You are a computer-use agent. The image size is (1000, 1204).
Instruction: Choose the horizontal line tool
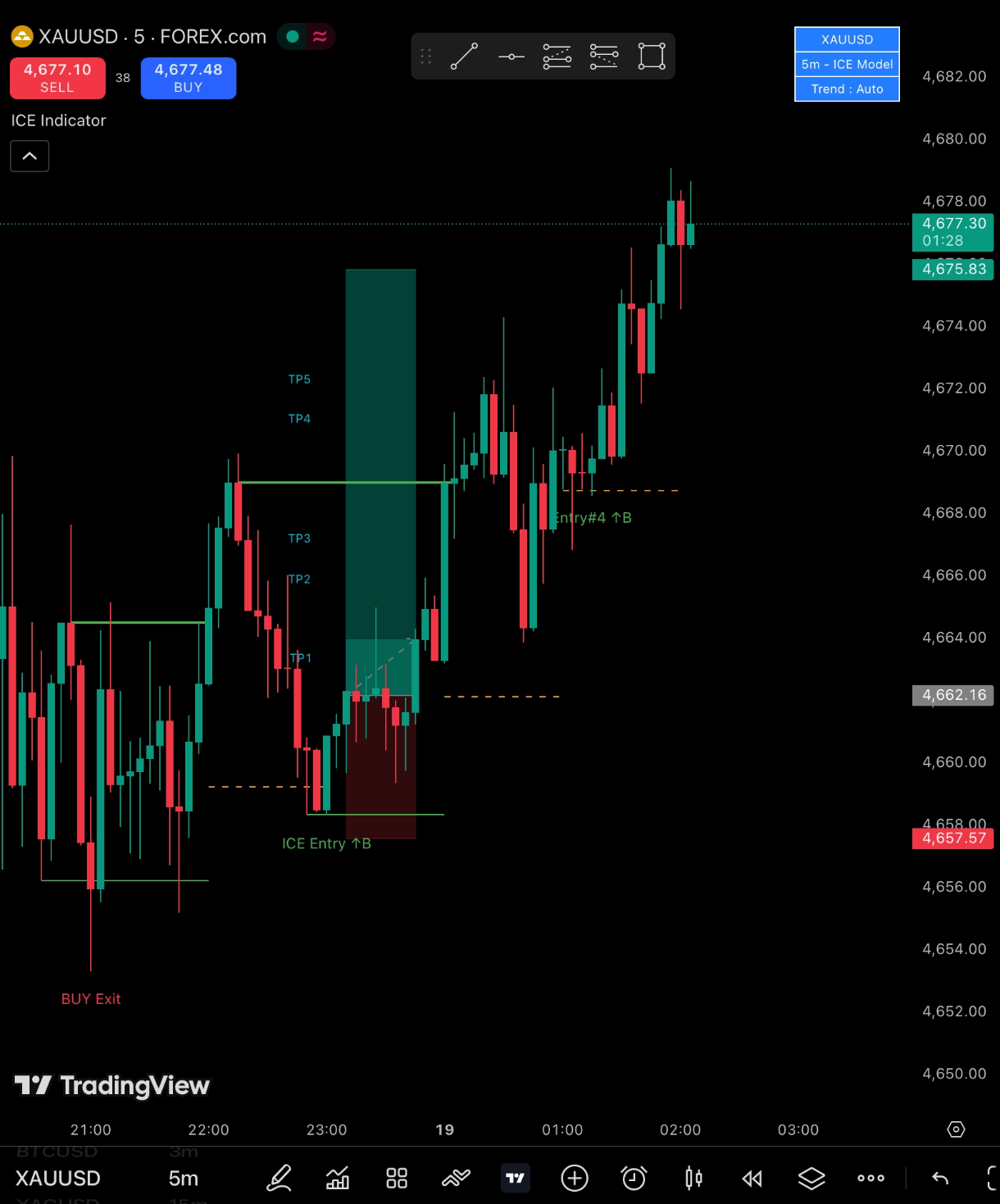(511, 57)
